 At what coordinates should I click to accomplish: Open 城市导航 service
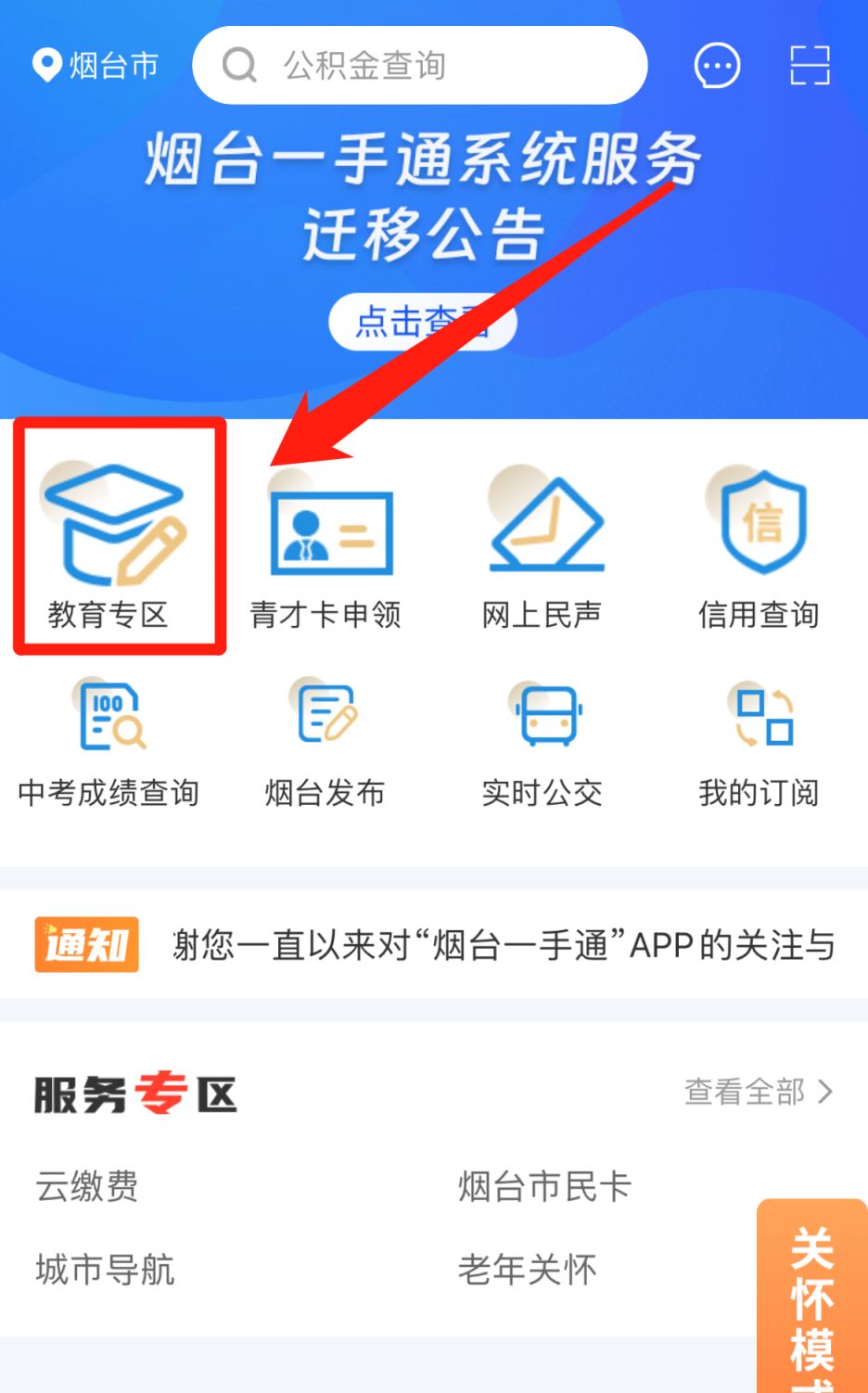pos(105,1270)
